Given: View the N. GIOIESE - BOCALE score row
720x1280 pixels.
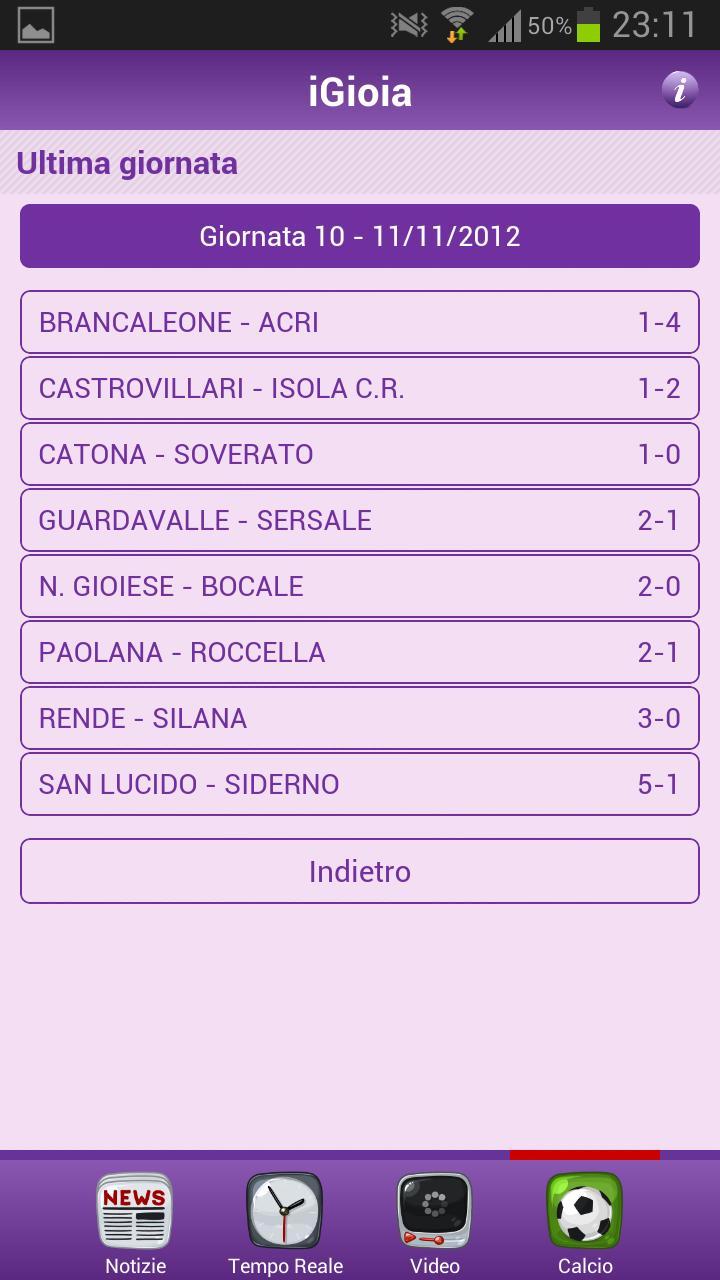Looking at the screenshot, I should (360, 586).
